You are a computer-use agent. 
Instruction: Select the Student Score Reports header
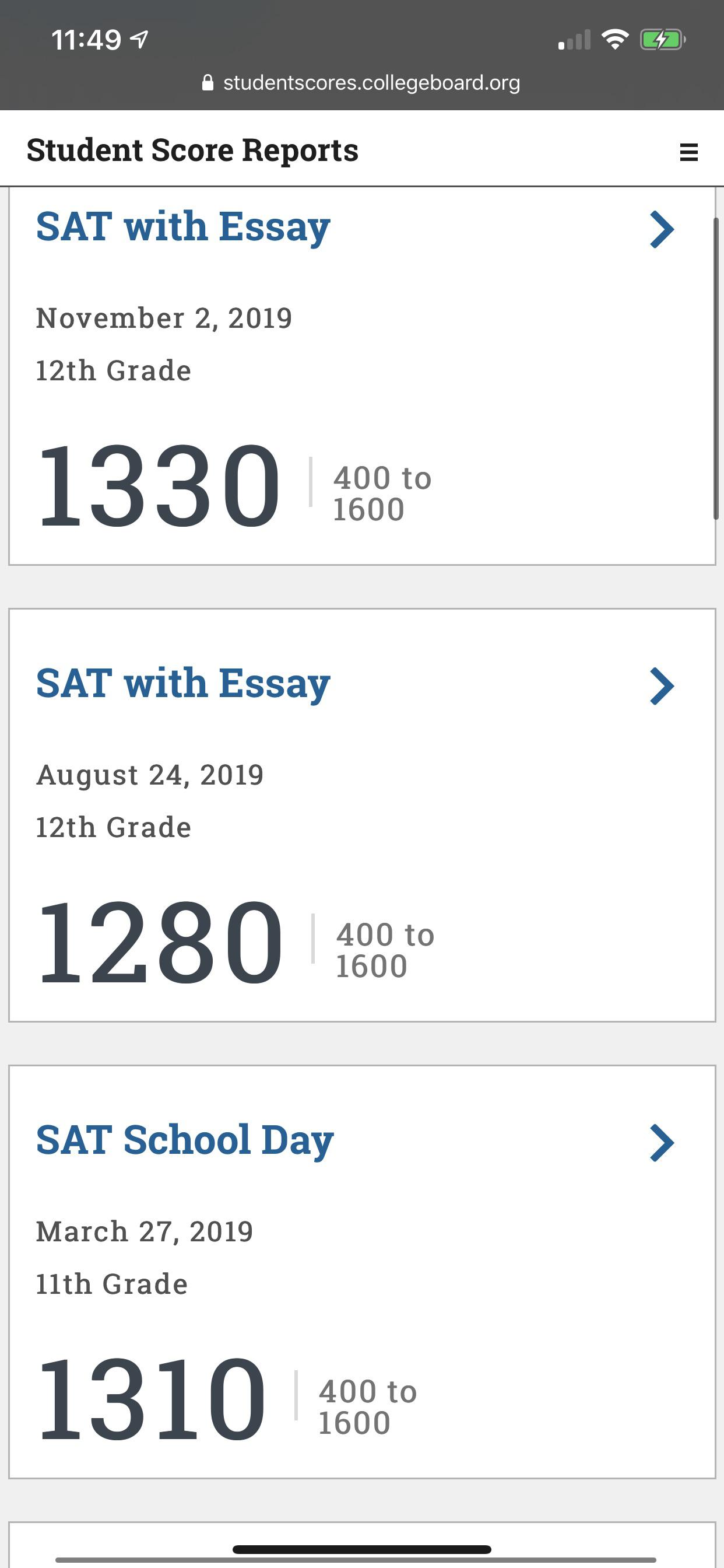click(192, 150)
